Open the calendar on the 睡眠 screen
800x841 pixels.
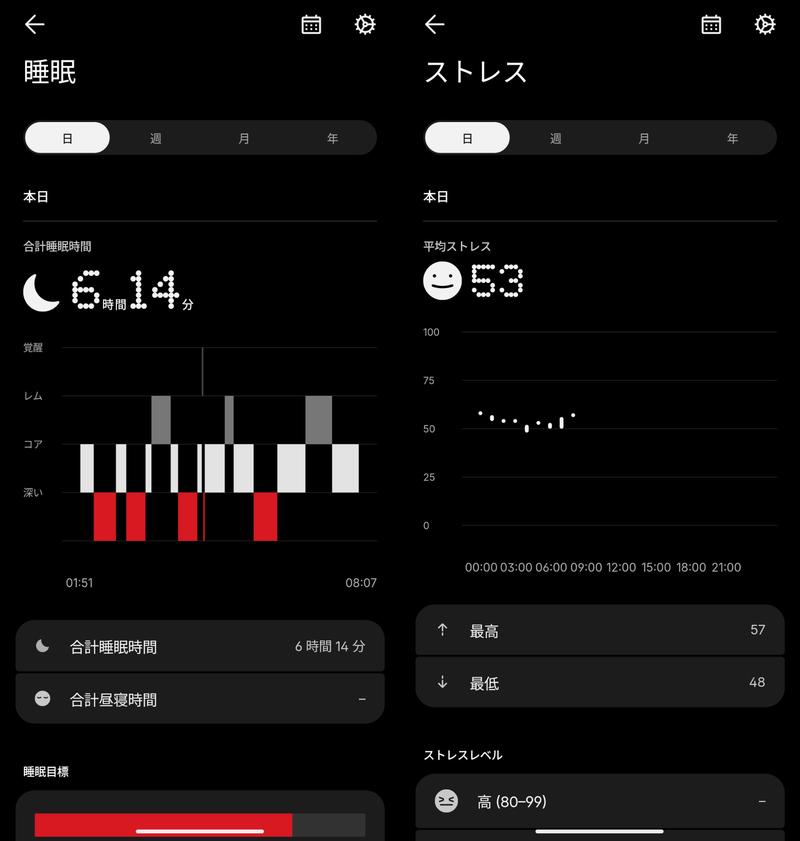pyautogui.click(x=310, y=24)
